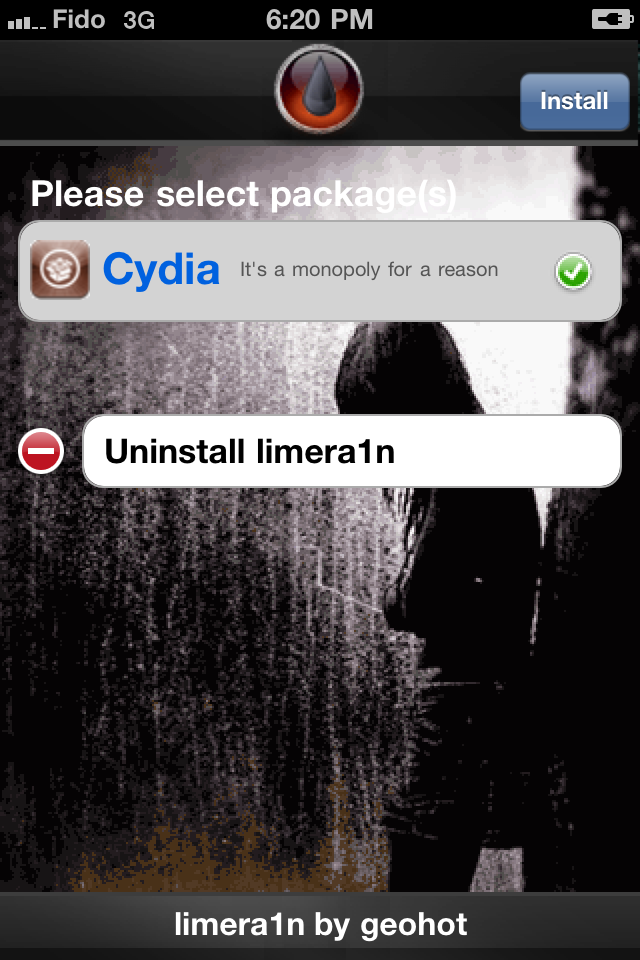640x960 pixels.
Task: Uncheck the Cydia package checkmark
Action: pos(573,271)
